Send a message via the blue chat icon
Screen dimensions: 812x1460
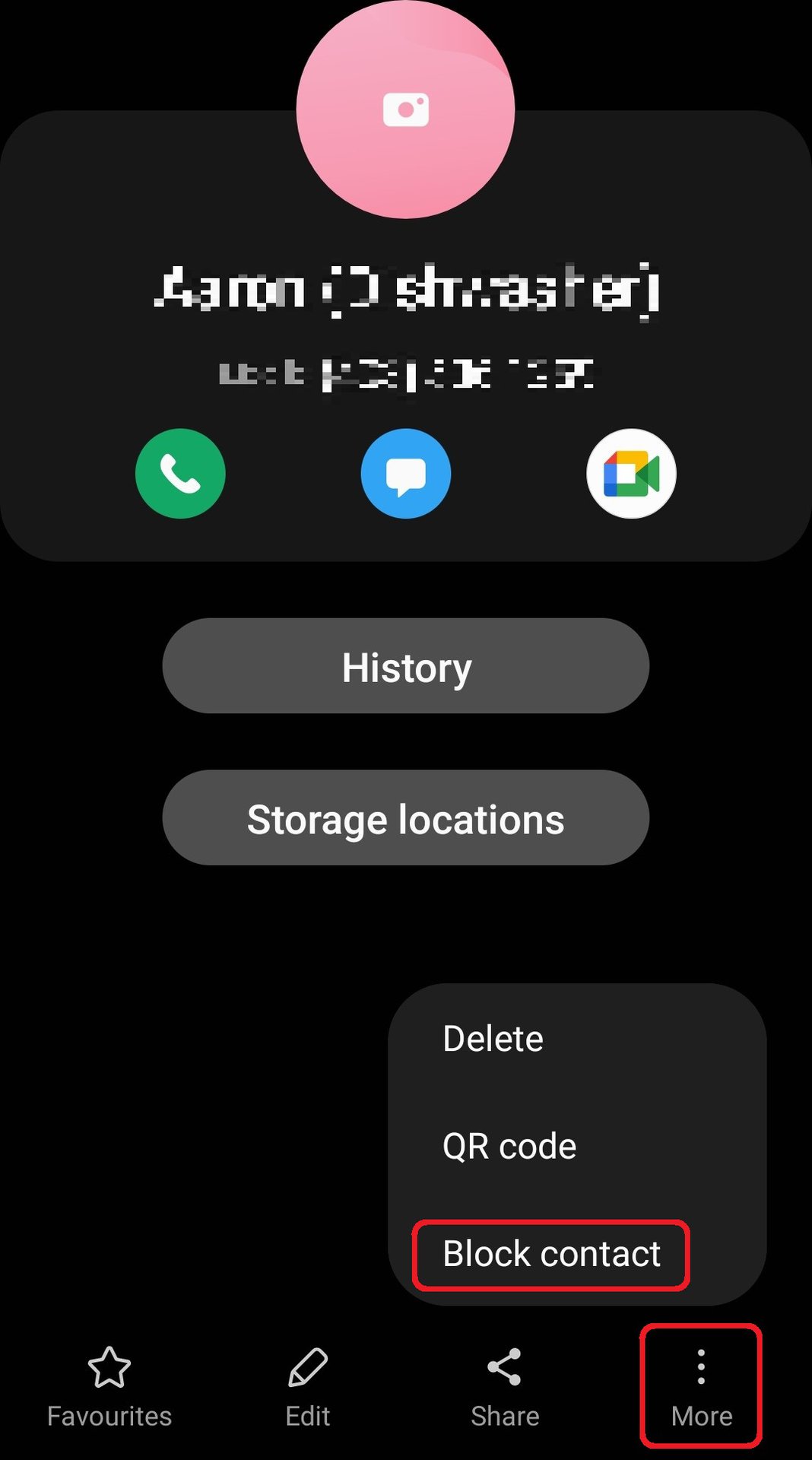coord(405,474)
